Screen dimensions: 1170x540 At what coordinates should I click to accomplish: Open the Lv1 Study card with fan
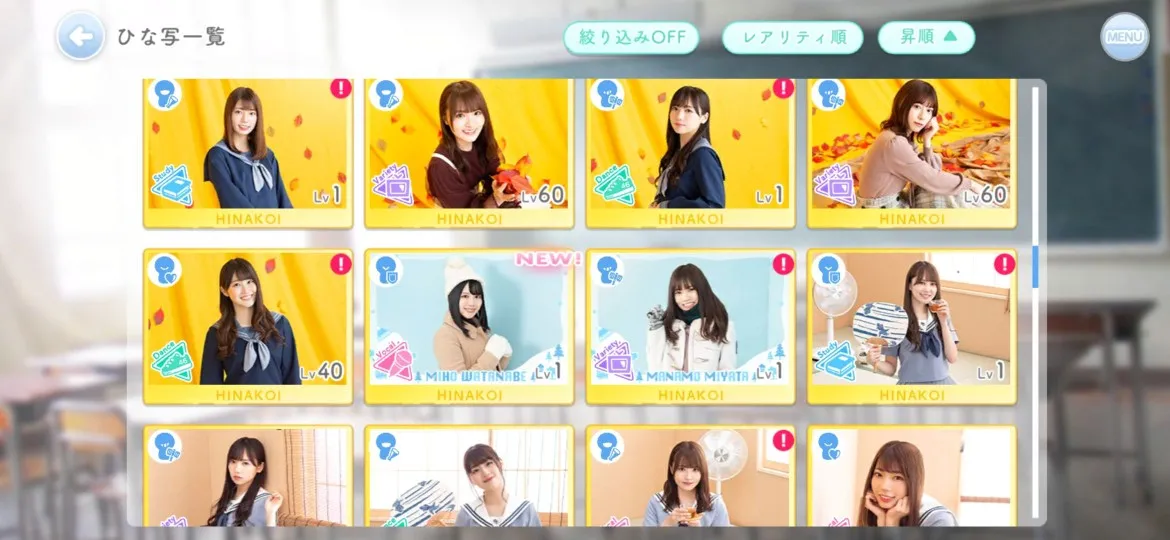click(911, 325)
